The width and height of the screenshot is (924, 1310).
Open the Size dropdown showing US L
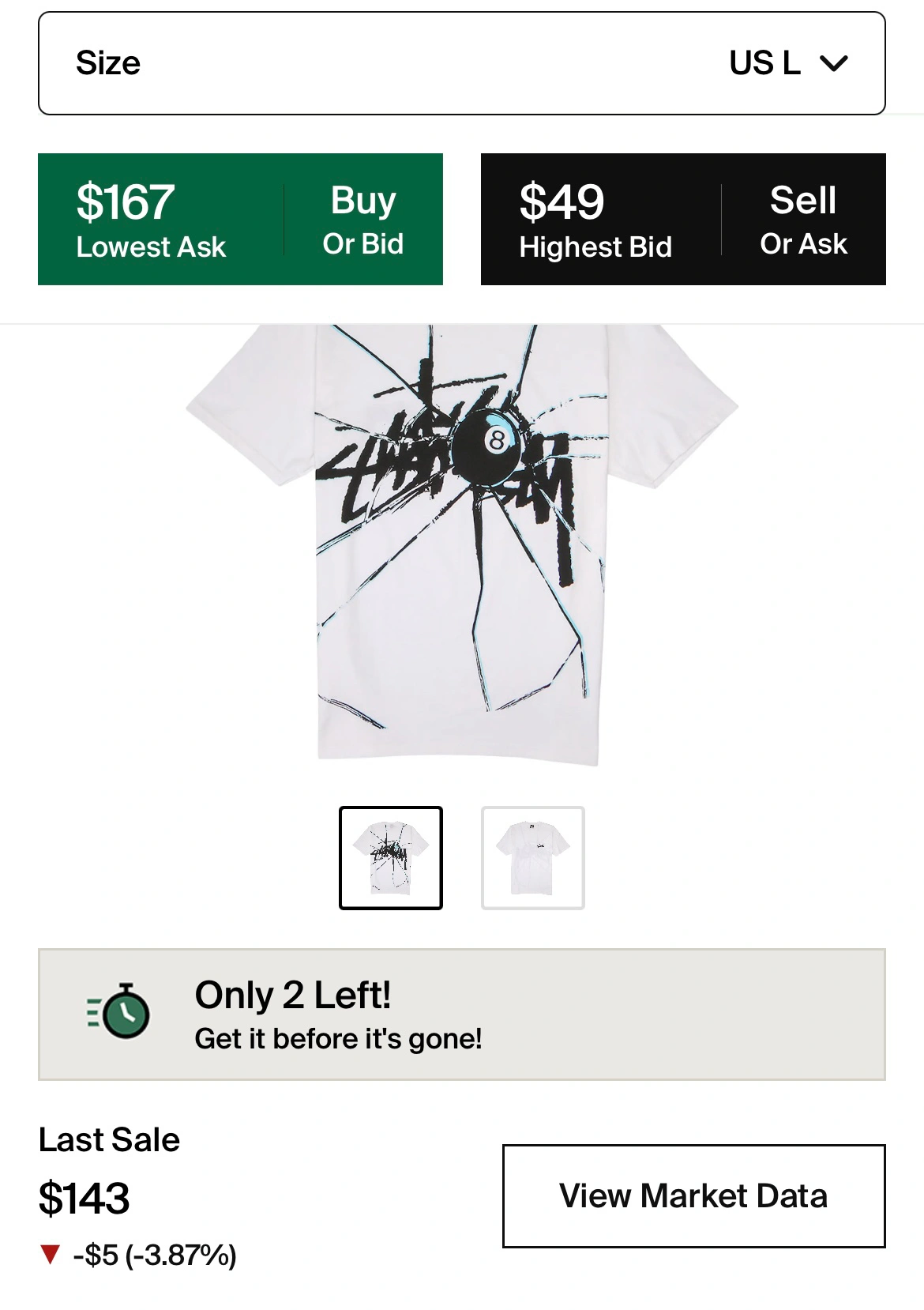(x=461, y=63)
